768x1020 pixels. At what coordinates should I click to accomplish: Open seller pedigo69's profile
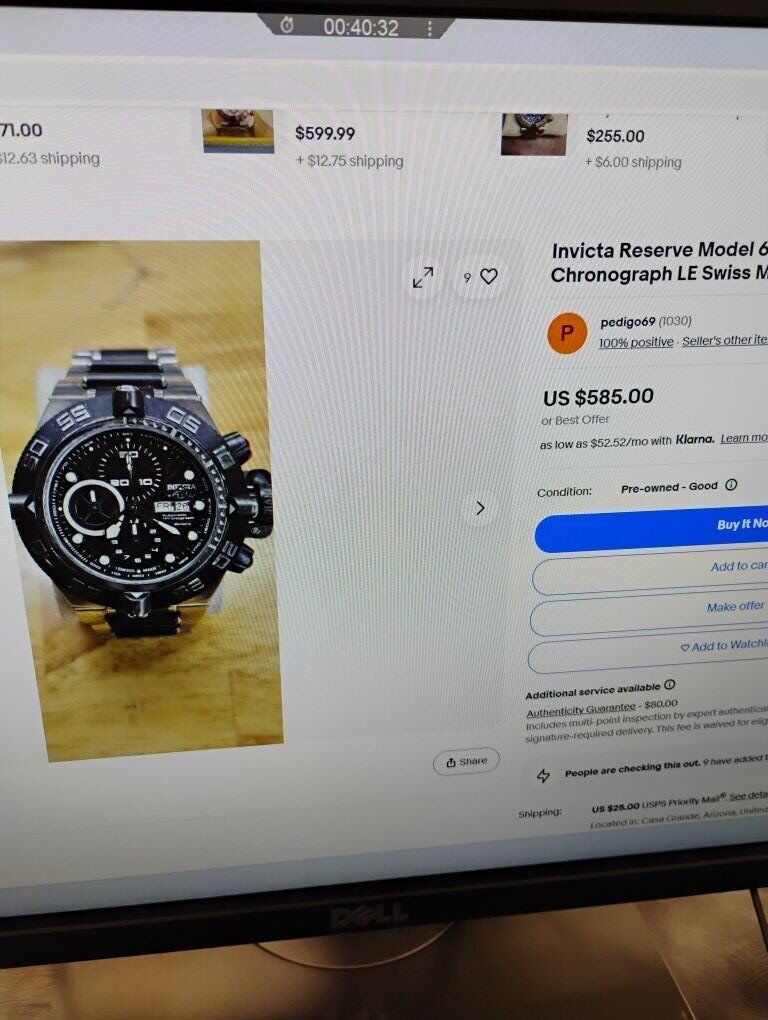click(x=629, y=322)
